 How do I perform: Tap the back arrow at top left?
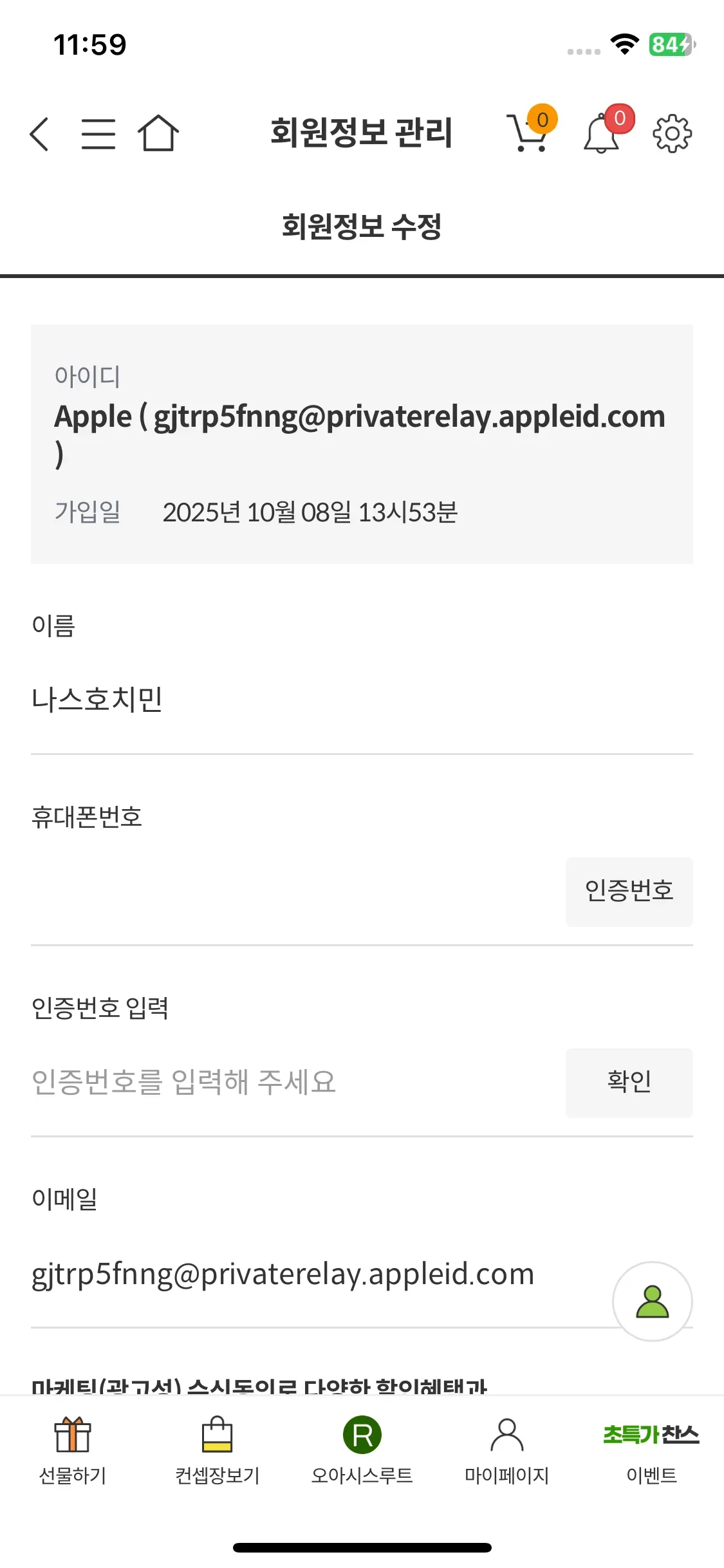click(39, 133)
